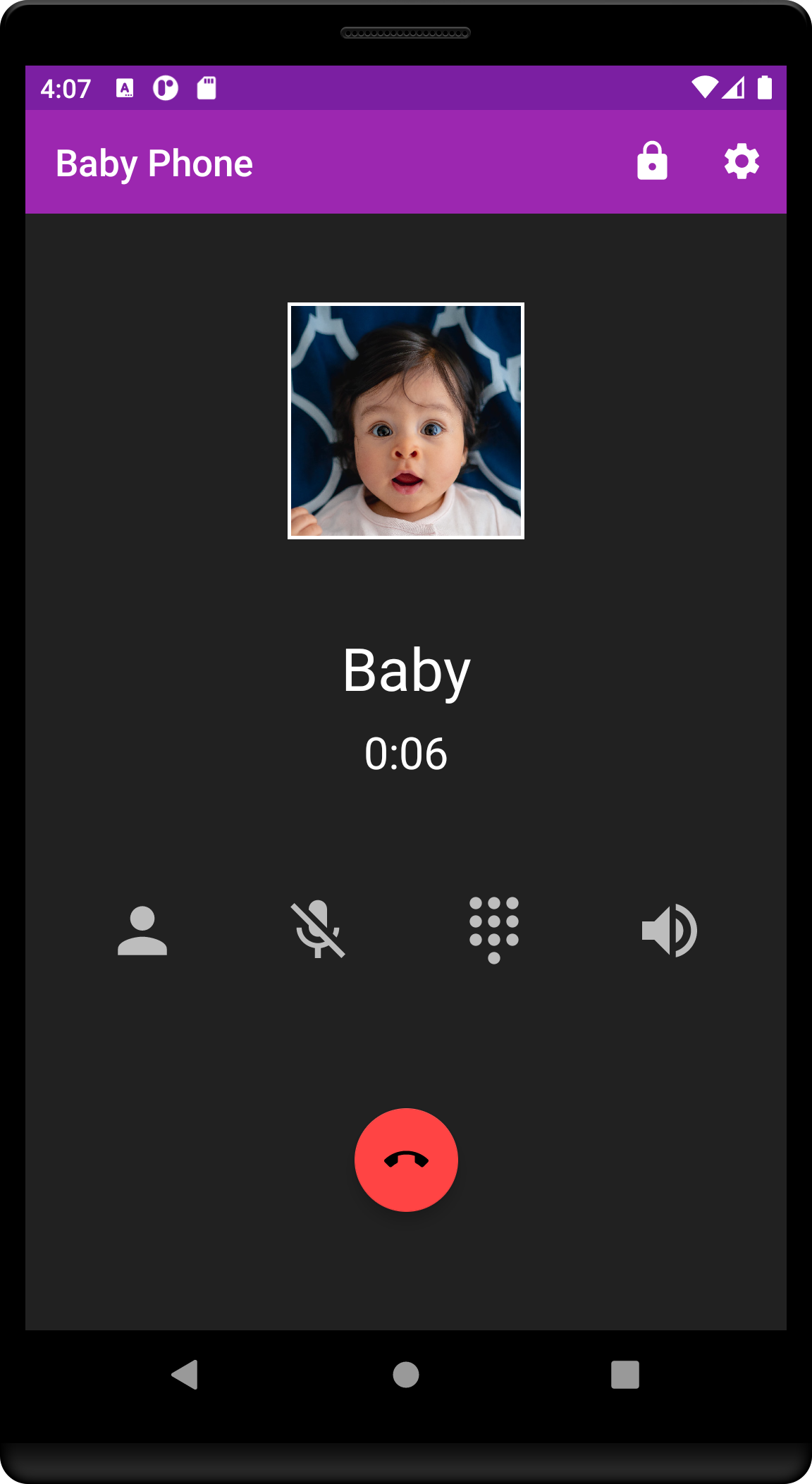This screenshot has height=1484, width=812.
Task: Open the contacts person icon
Action: click(x=142, y=931)
